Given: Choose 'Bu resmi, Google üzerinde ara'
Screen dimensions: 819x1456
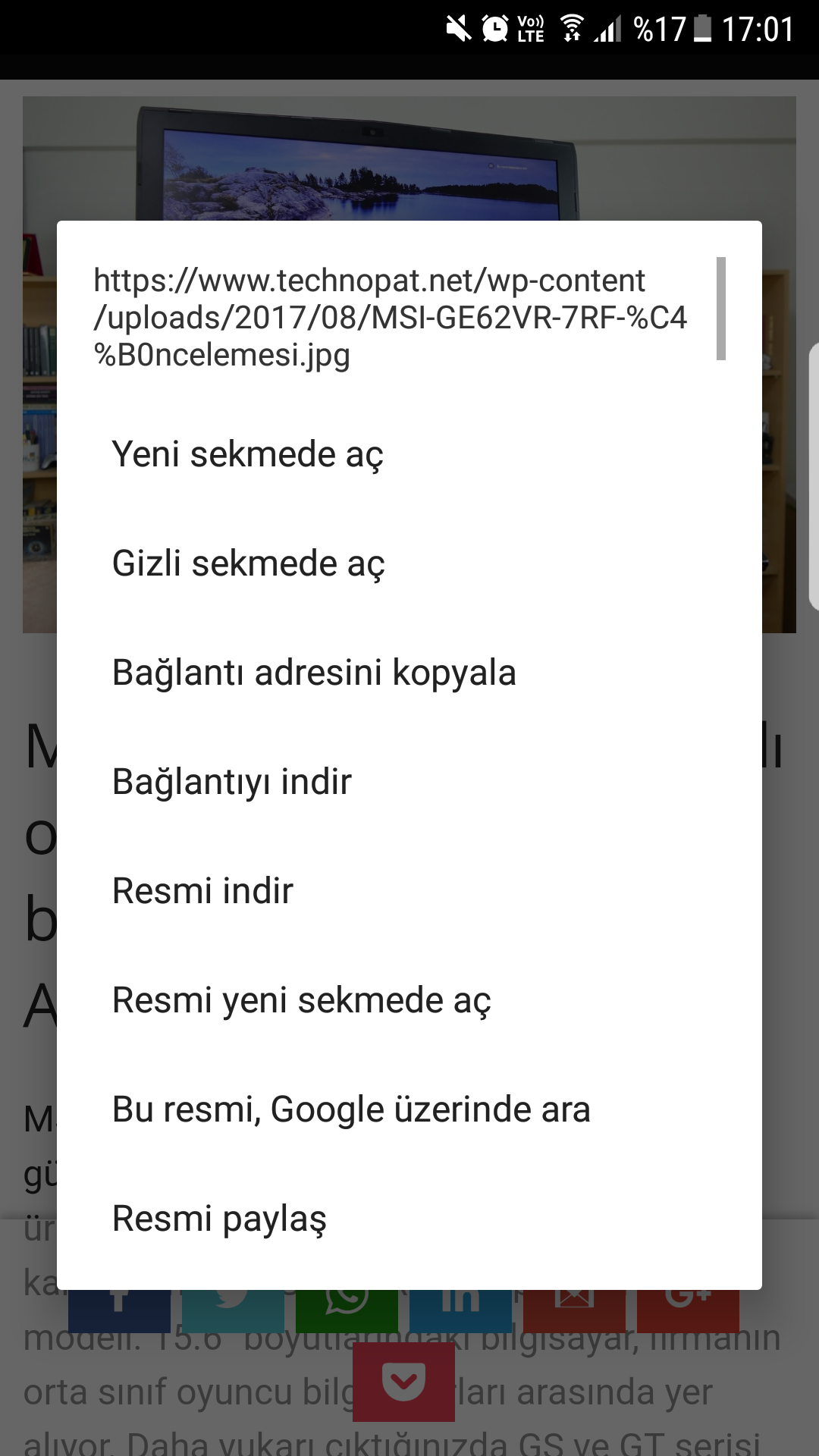Looking at the screenshot, I should coord(351,1110).
